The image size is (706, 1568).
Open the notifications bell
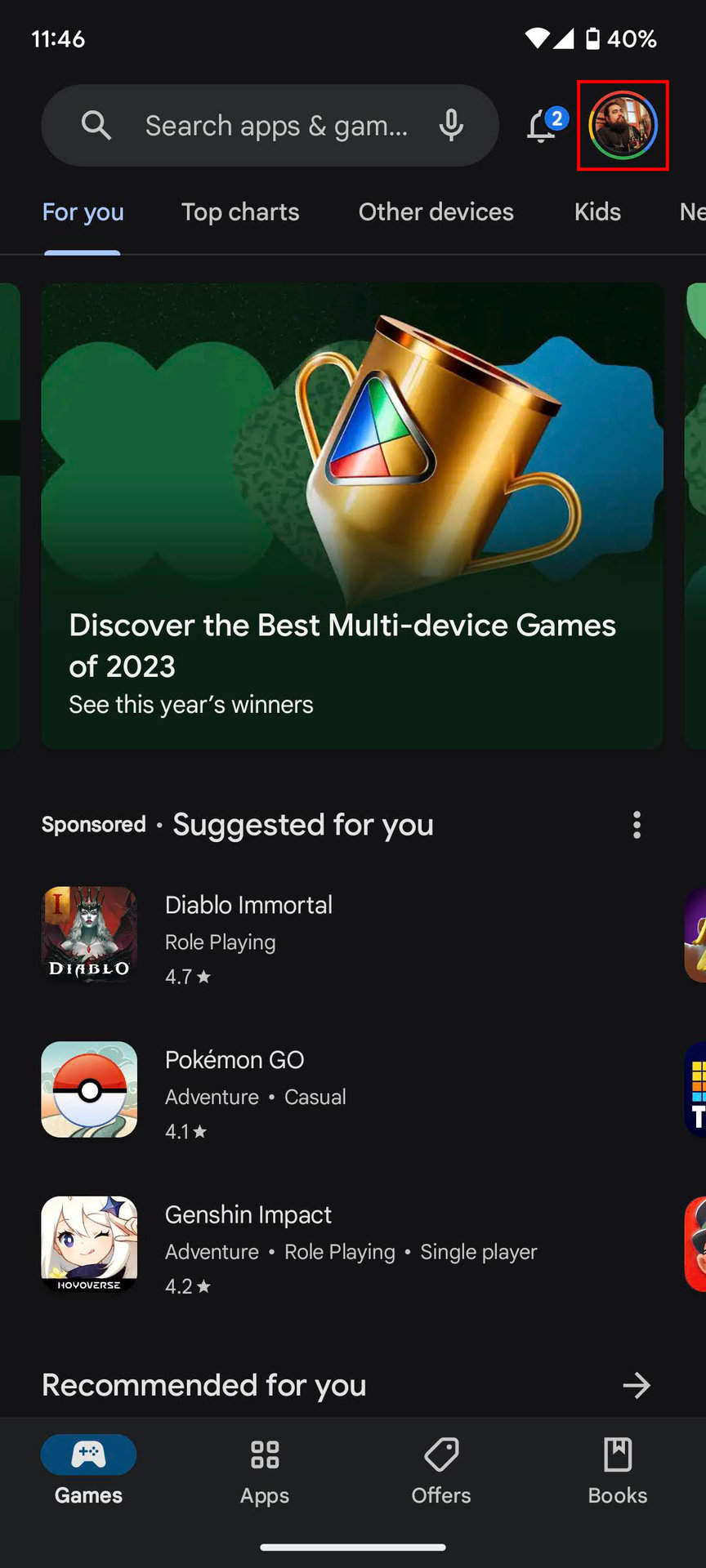543,126
